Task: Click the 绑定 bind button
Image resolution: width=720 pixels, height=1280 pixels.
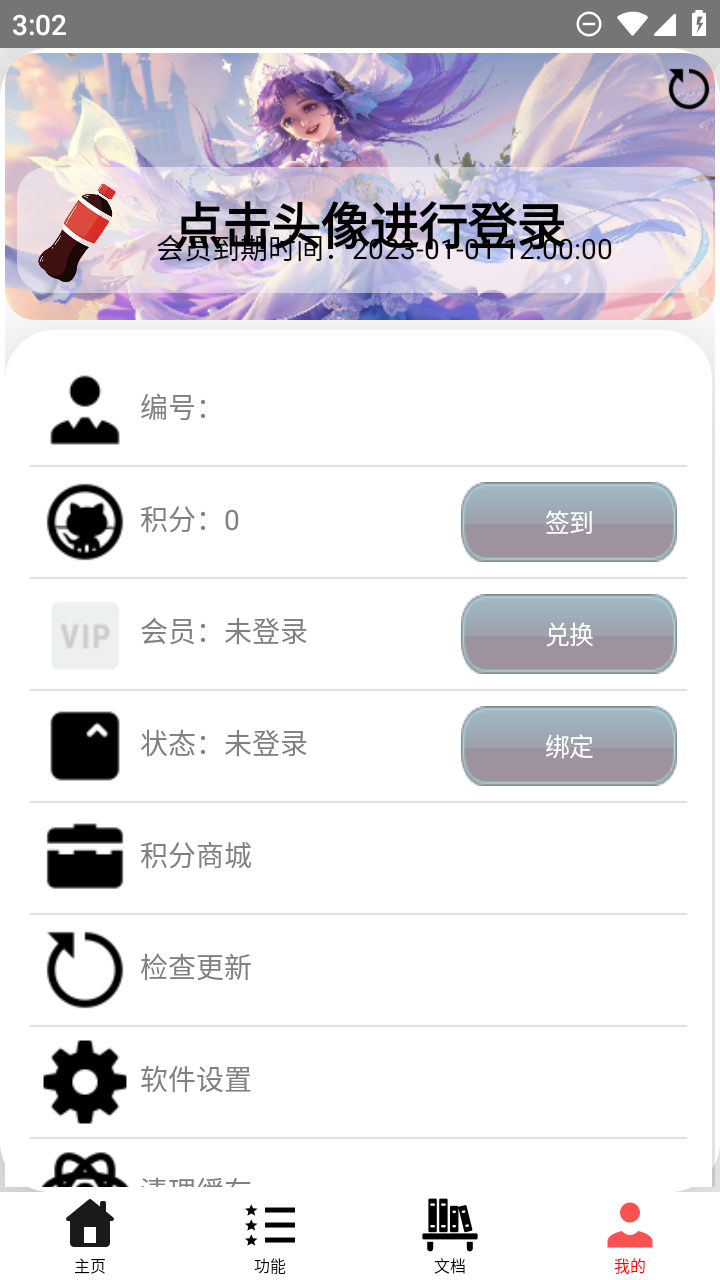Action: tap(568, 745)
